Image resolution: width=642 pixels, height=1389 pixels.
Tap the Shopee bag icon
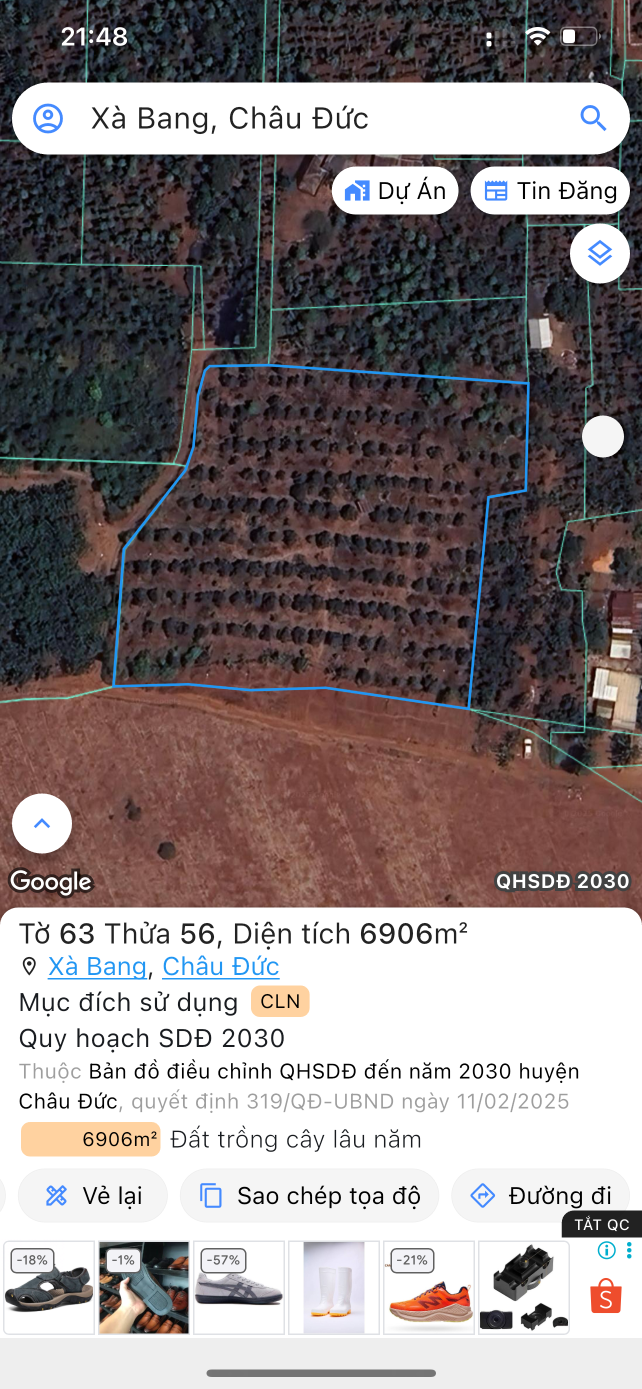[x=605, y=1296]
